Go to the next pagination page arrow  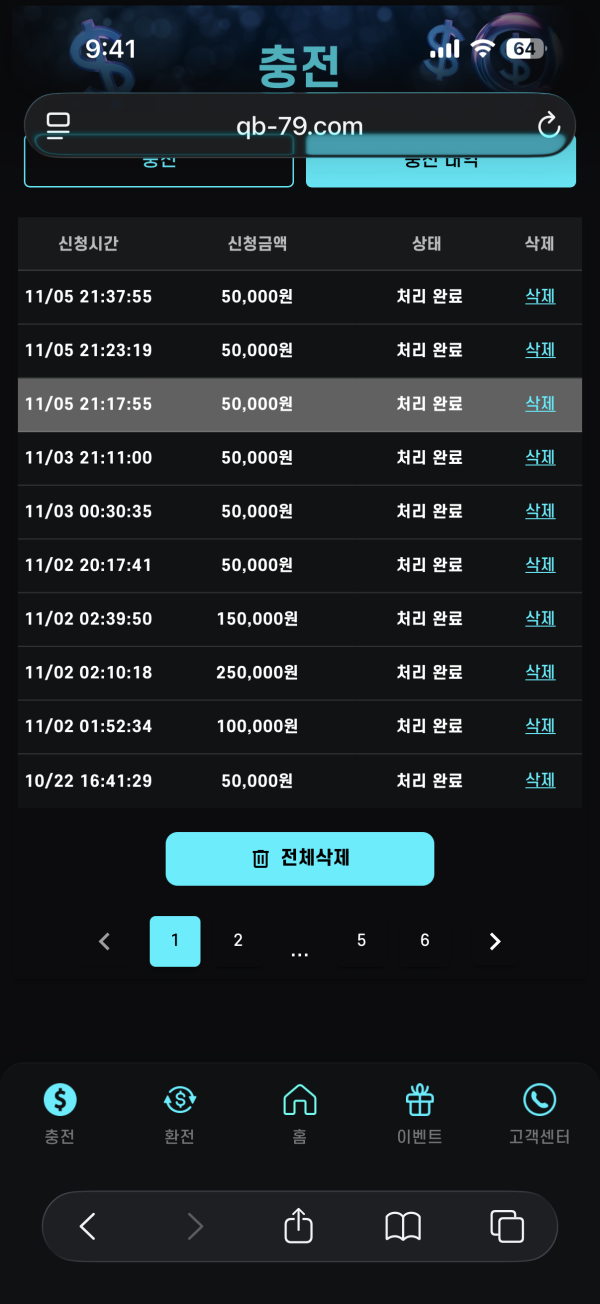pos(494,941)
